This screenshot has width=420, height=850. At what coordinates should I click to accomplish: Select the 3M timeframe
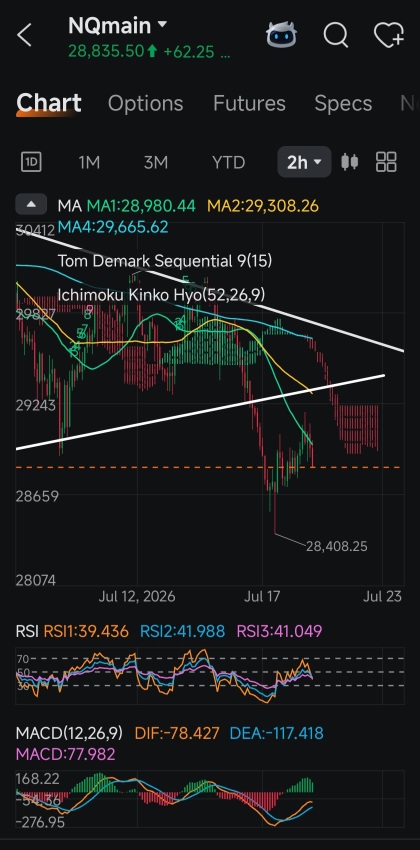156,162
